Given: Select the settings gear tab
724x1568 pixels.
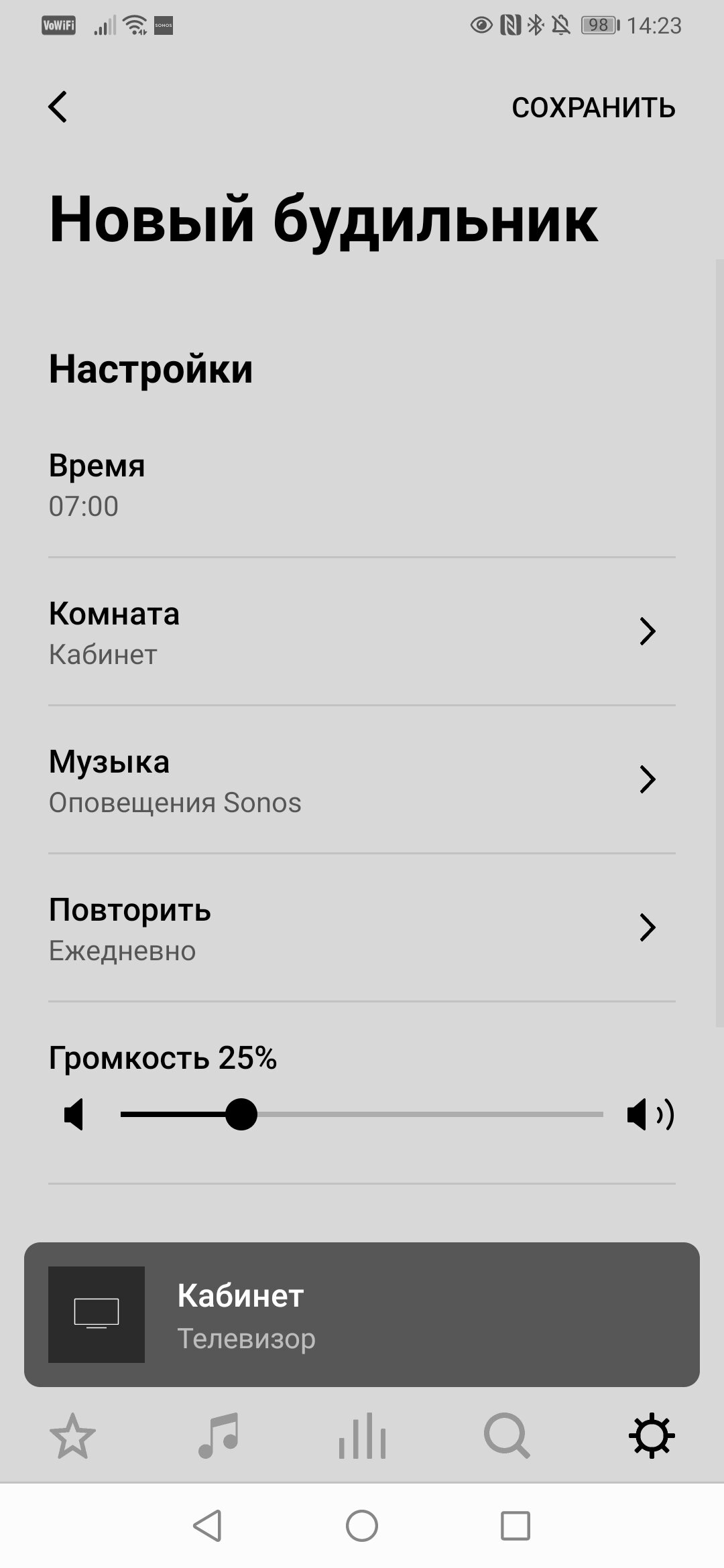Looking at the screenshot, I should [x=652, y=1436].
